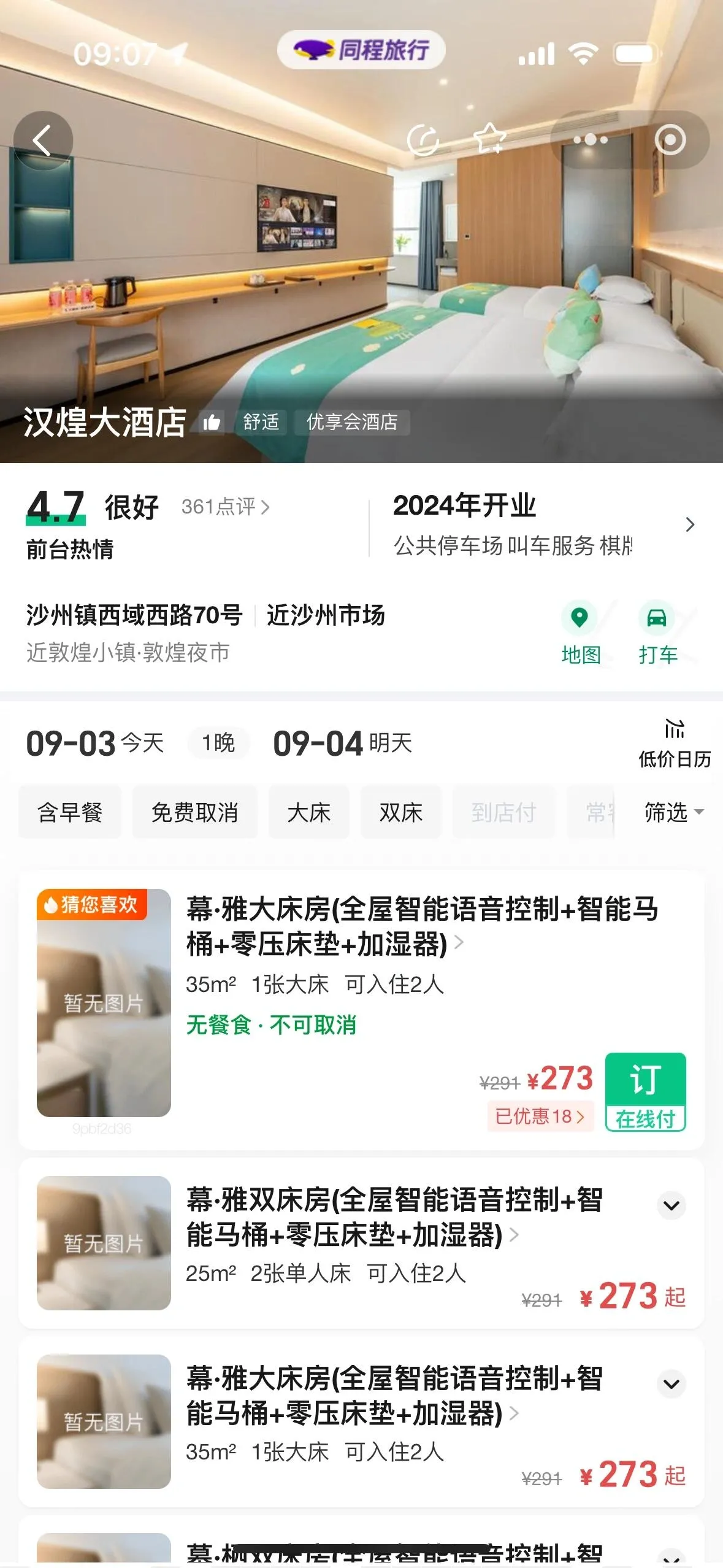
Task: Change check-out date 09-04
Action: (x=342, y=744)
